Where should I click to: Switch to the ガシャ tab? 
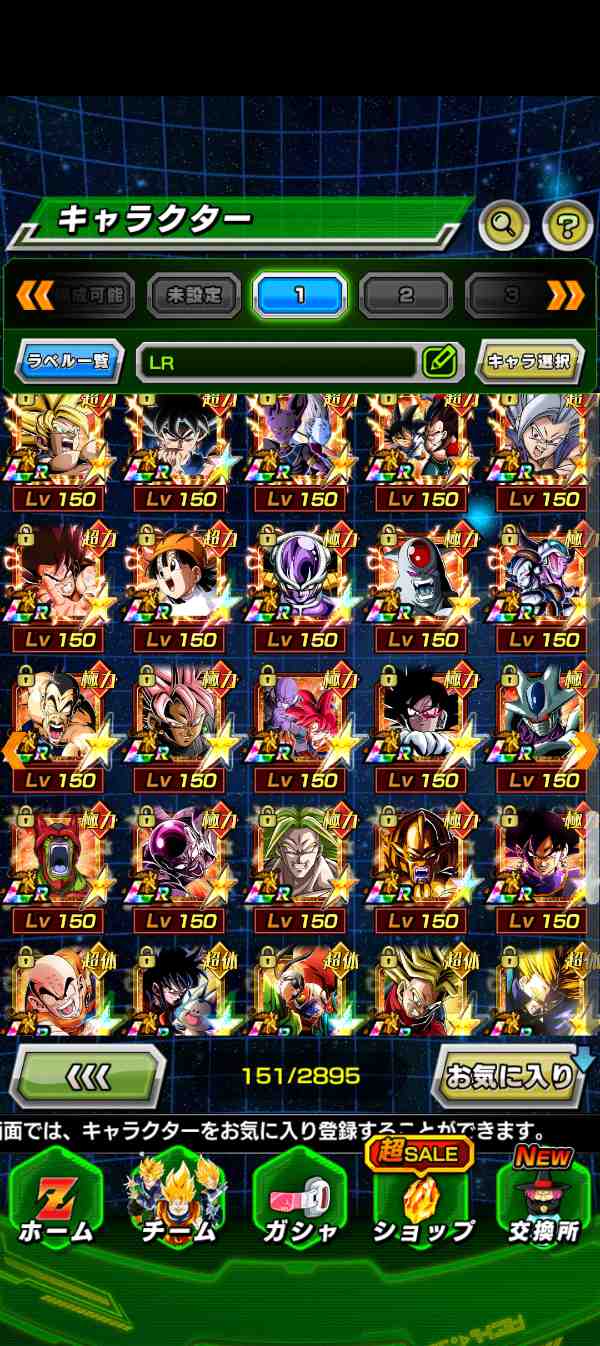[x=300, y=1202]
